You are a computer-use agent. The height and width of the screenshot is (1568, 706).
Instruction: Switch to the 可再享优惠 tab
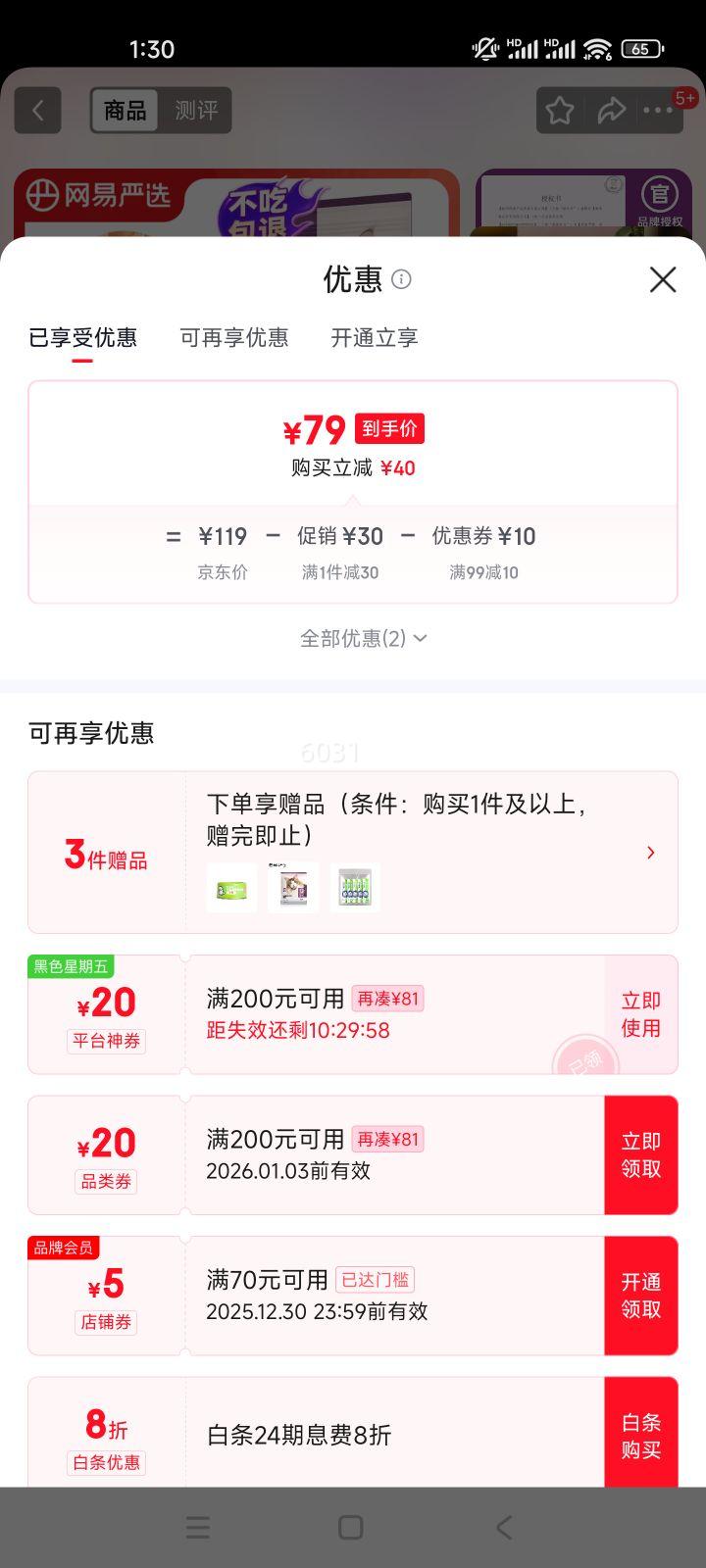(x=235, y=337)
